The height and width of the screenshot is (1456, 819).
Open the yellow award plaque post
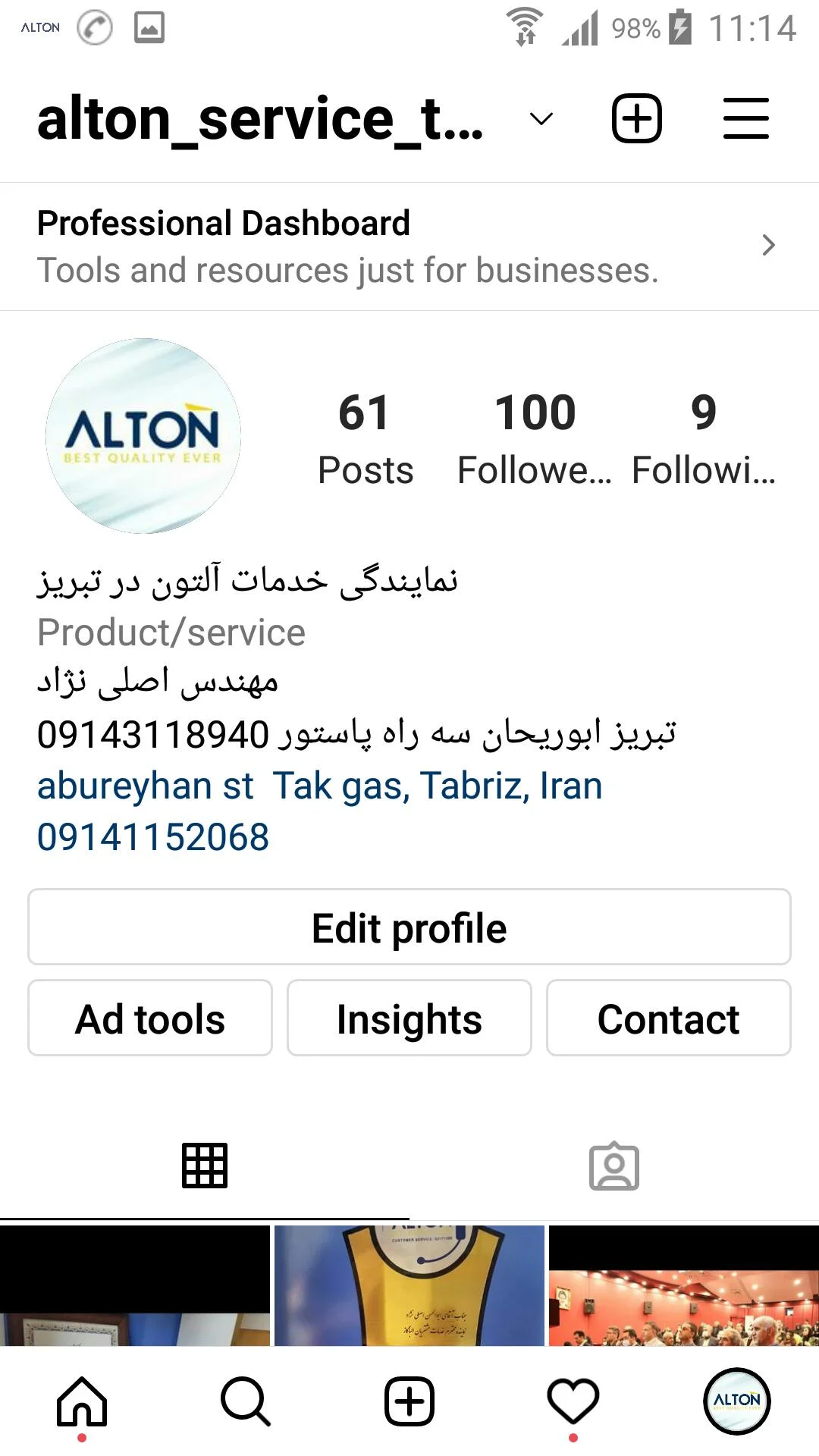coord(409,1285)
